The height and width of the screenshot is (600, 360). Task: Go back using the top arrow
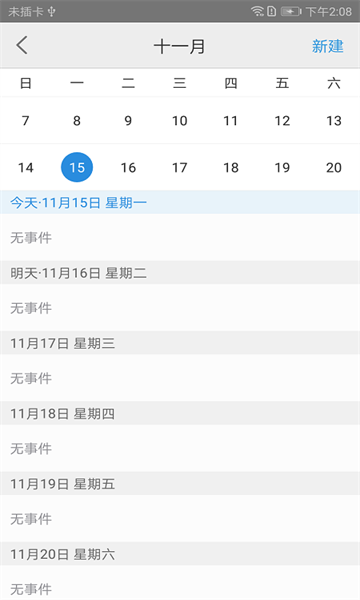click(22, 45)
